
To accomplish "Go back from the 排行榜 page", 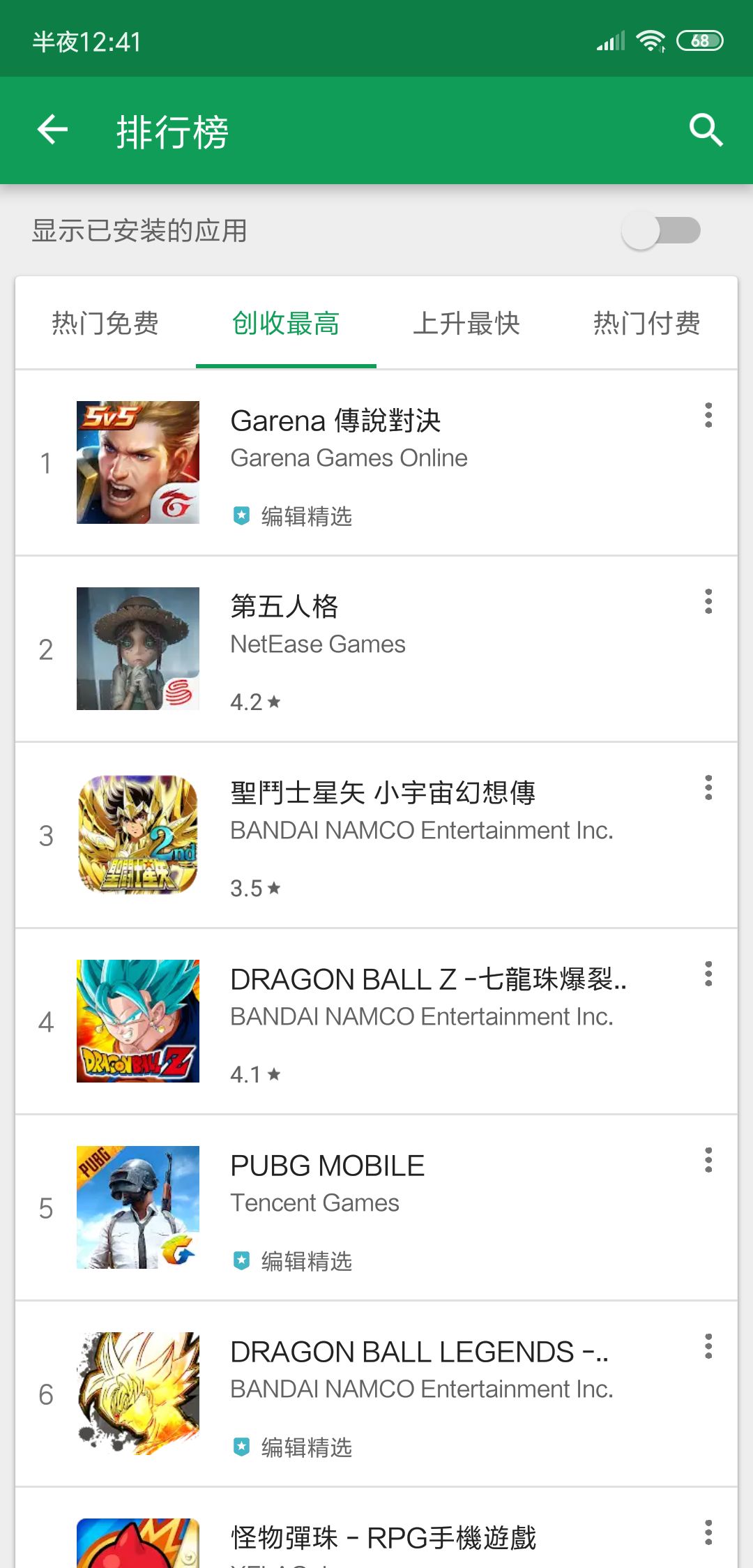I will pyautogui.click(x=52, y=130).
